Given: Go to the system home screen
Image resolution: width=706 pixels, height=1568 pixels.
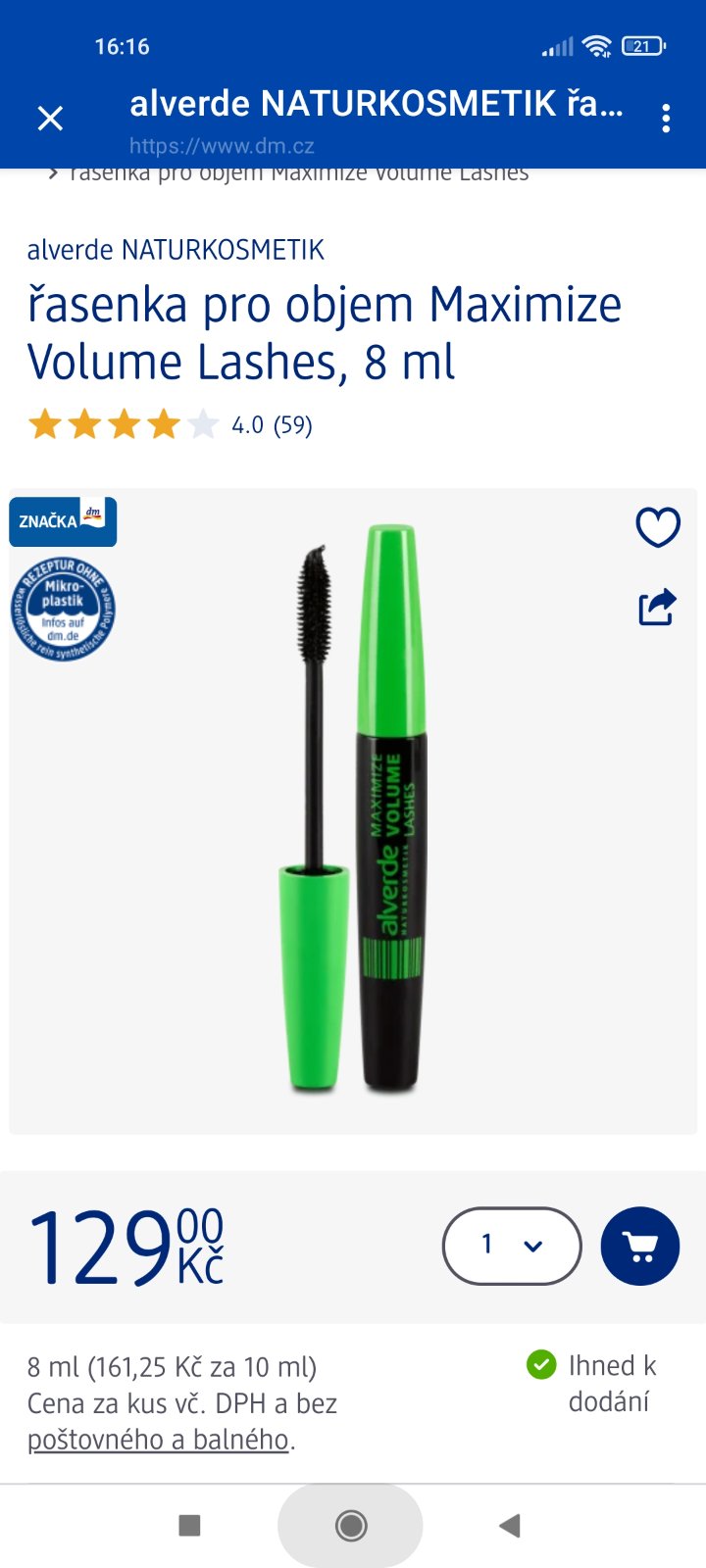Looking at the screenshot, I should click(351, 1525).
